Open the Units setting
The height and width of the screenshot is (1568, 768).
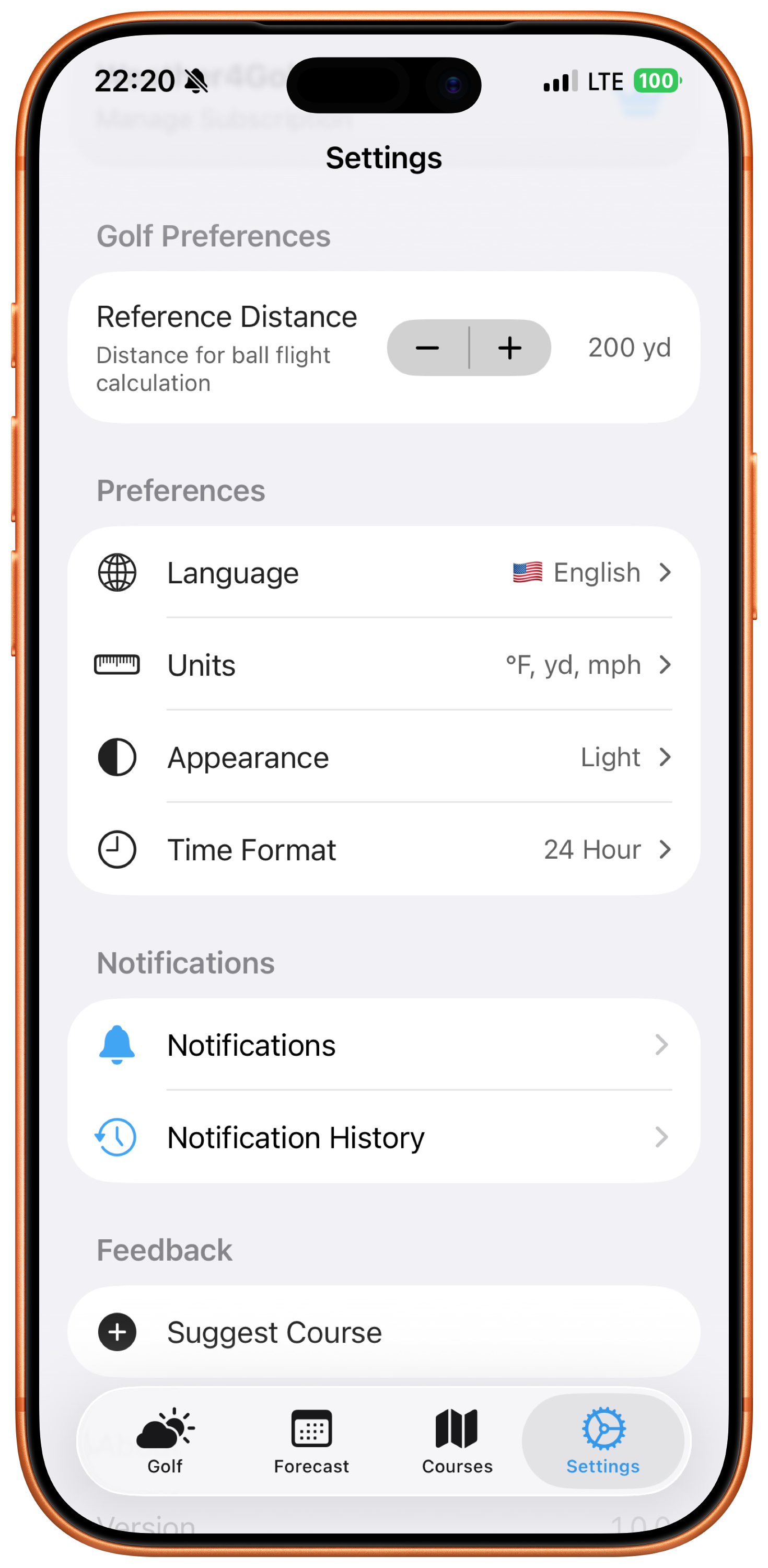[x=383, y=665]
